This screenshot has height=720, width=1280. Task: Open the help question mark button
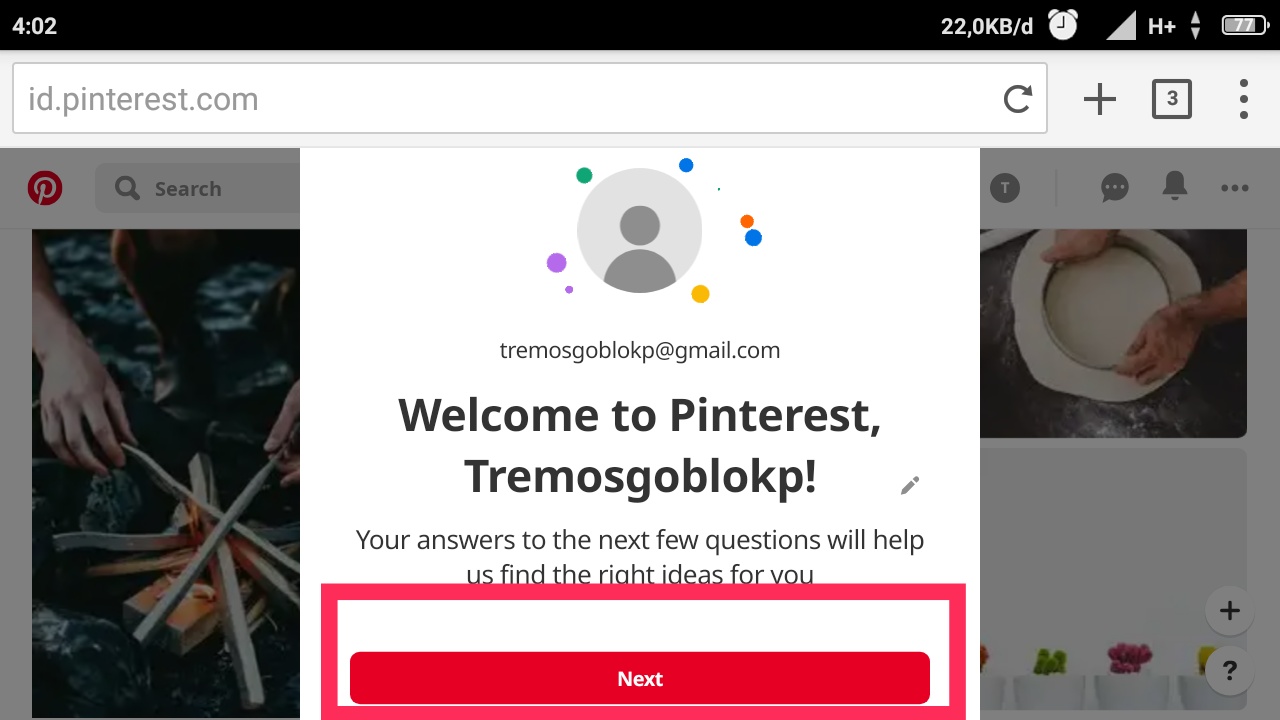[1229, 669]
